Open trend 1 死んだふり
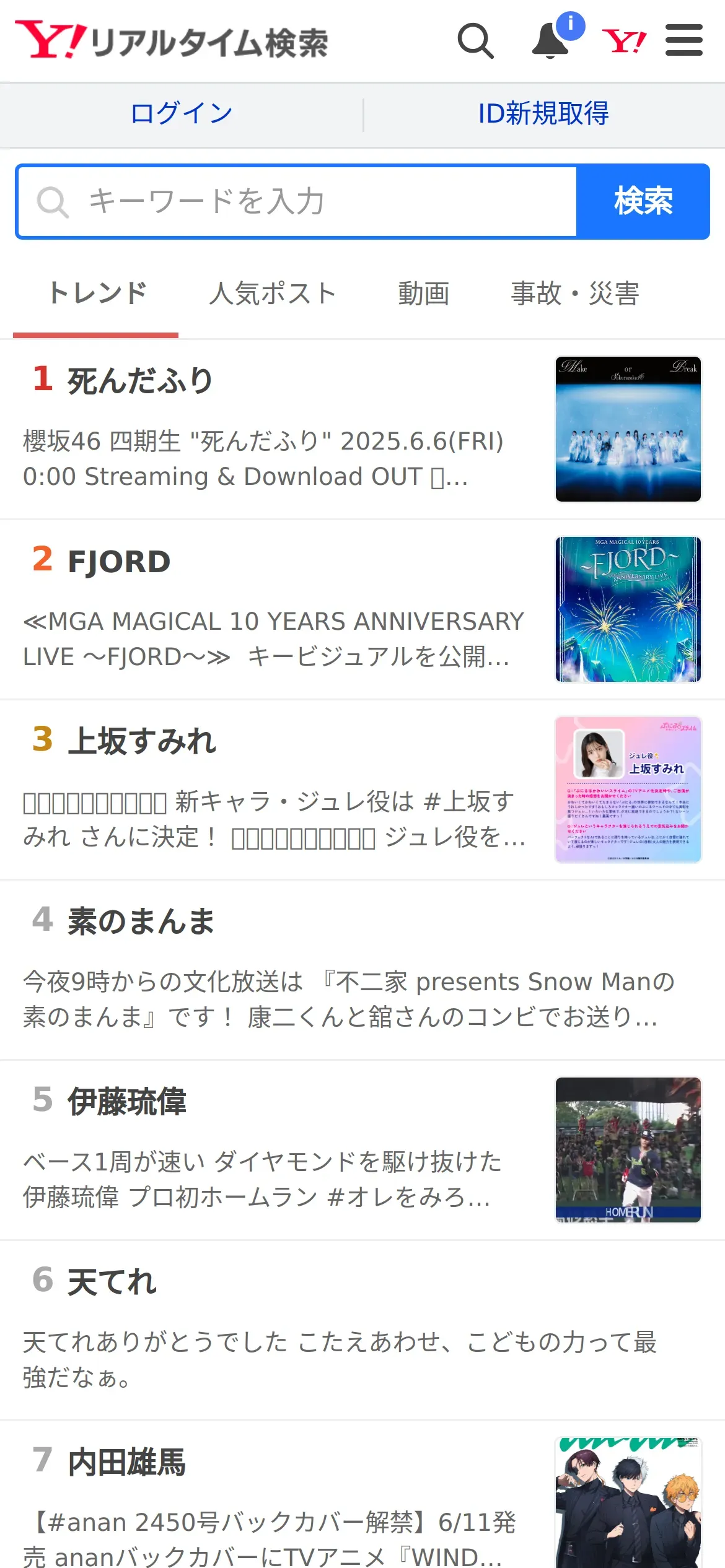This screenshot has height=1568, width=725. pos(141,381)
